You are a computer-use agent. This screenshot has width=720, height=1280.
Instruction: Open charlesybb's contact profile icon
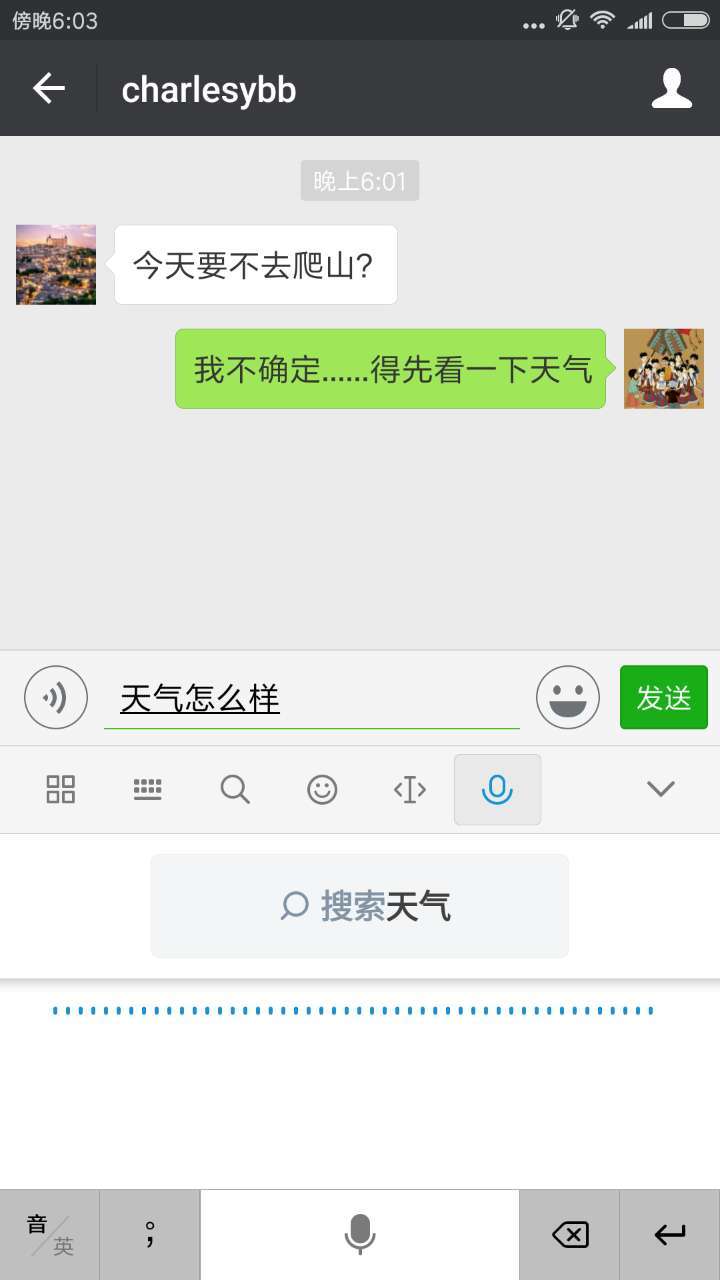[x=671, y=89]
